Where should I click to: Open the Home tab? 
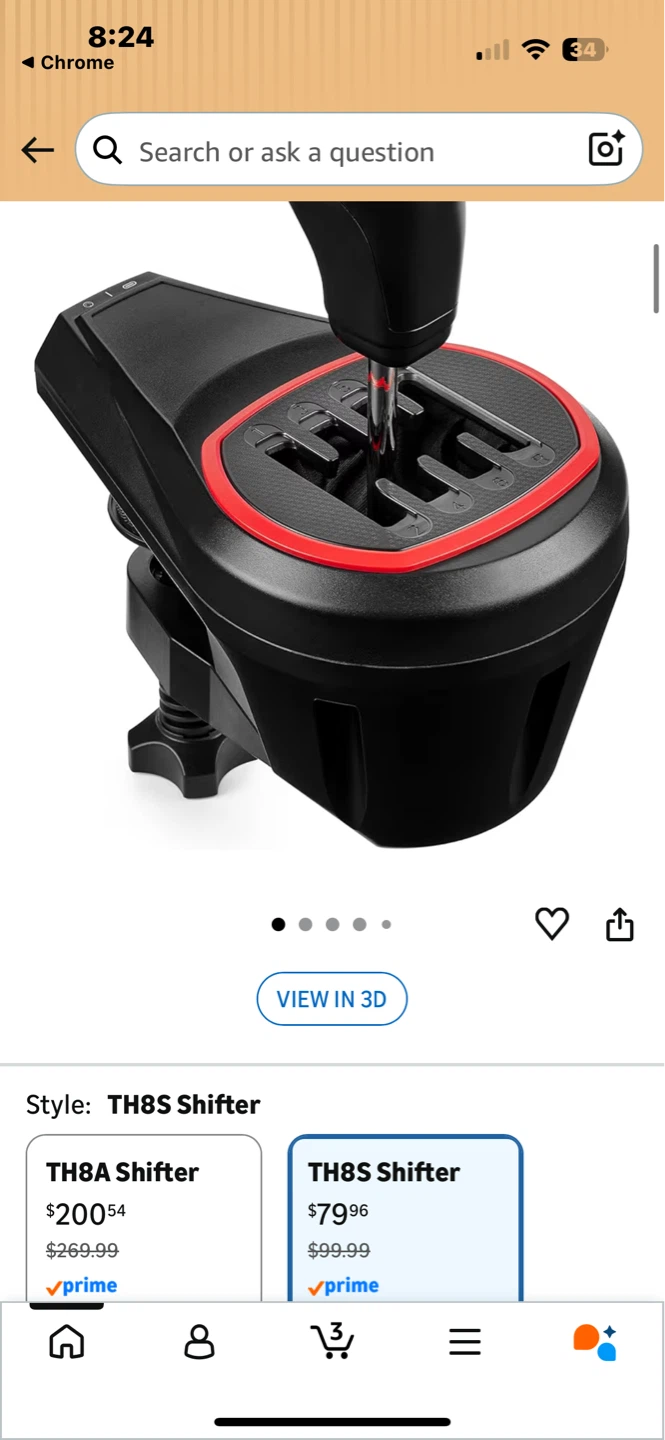point(67,1341)
